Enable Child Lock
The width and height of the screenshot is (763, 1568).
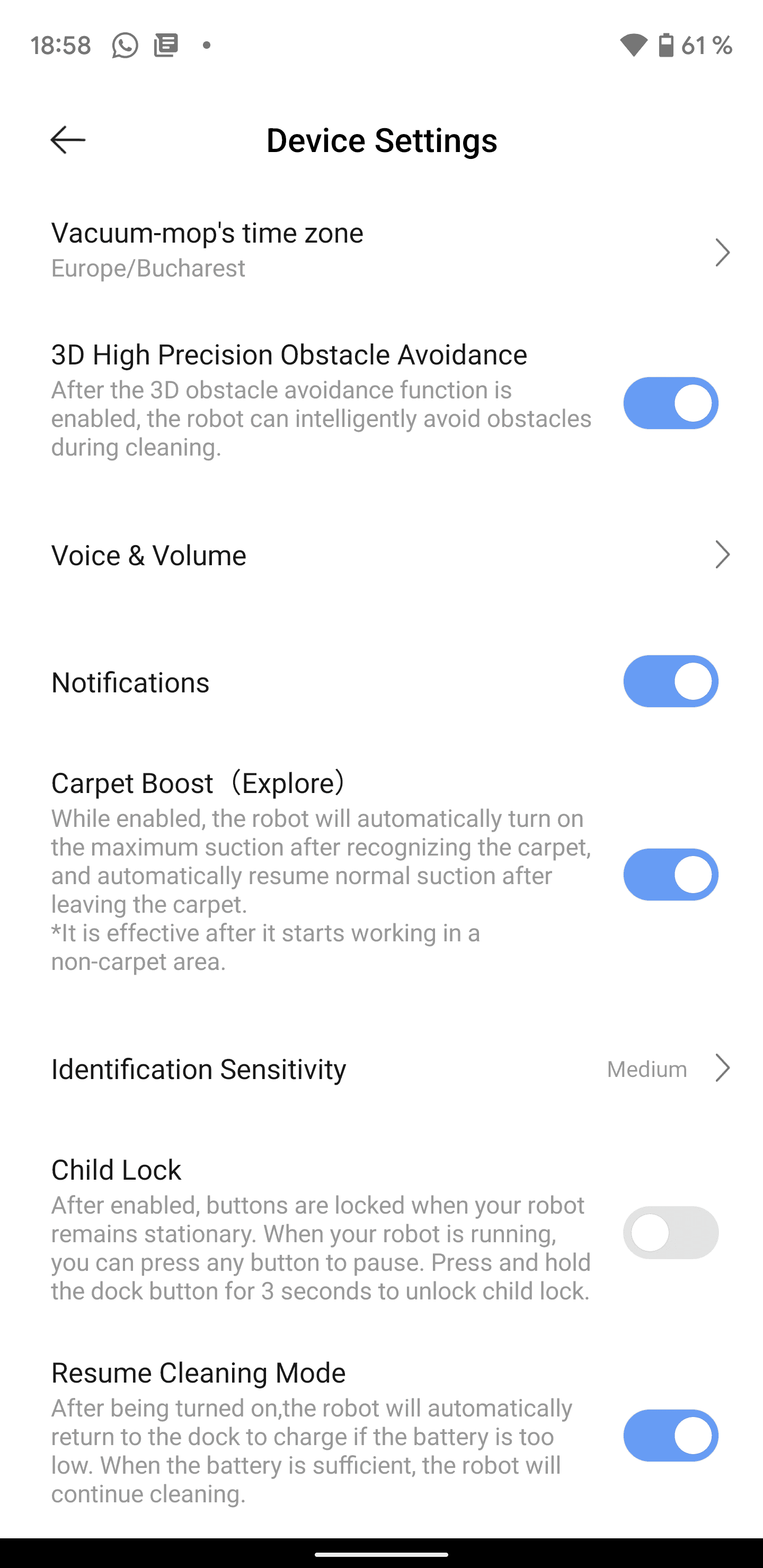click(670, 1233)
